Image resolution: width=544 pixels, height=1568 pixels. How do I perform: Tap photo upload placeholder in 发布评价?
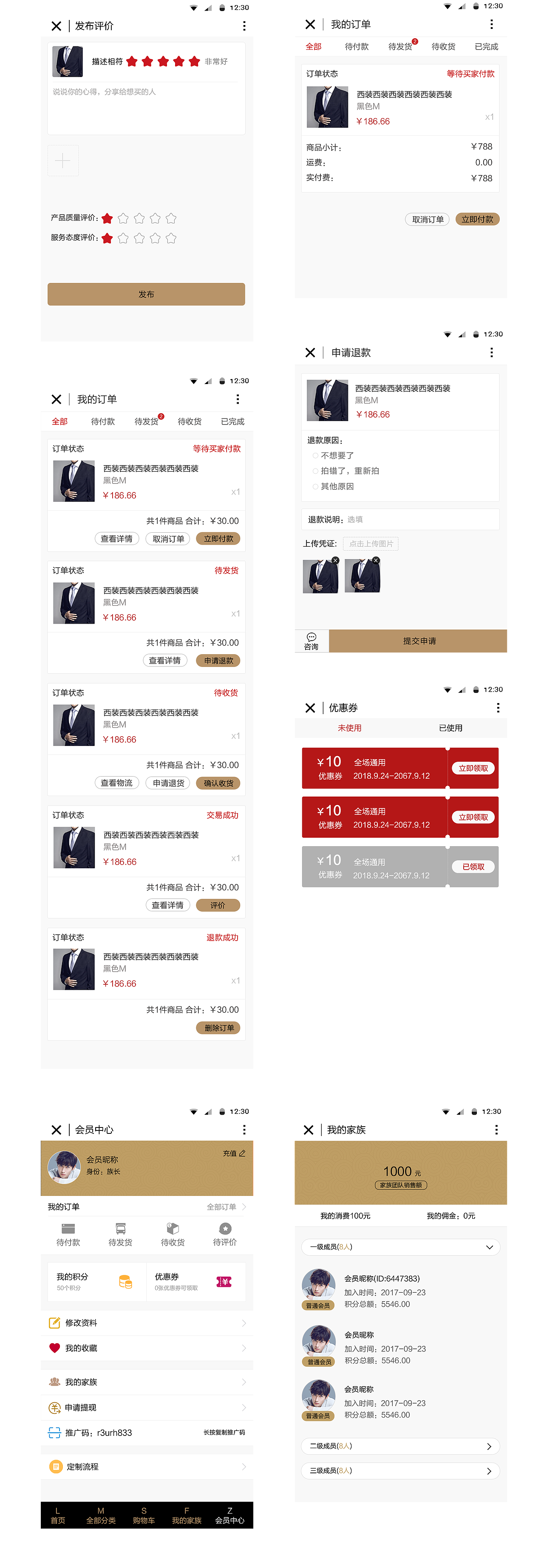(x=63, y=160)
